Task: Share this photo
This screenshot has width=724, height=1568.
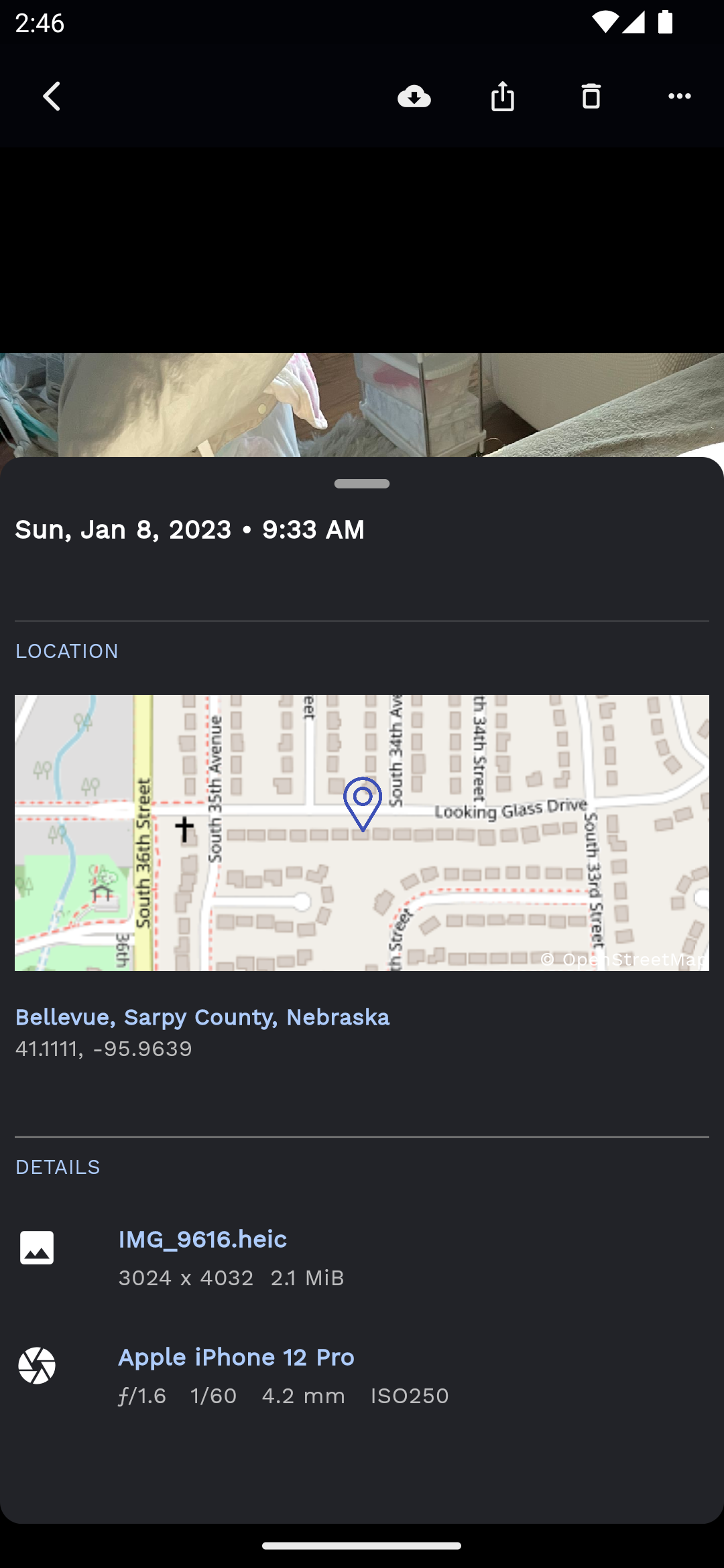Action: click(x=503, y=96)
